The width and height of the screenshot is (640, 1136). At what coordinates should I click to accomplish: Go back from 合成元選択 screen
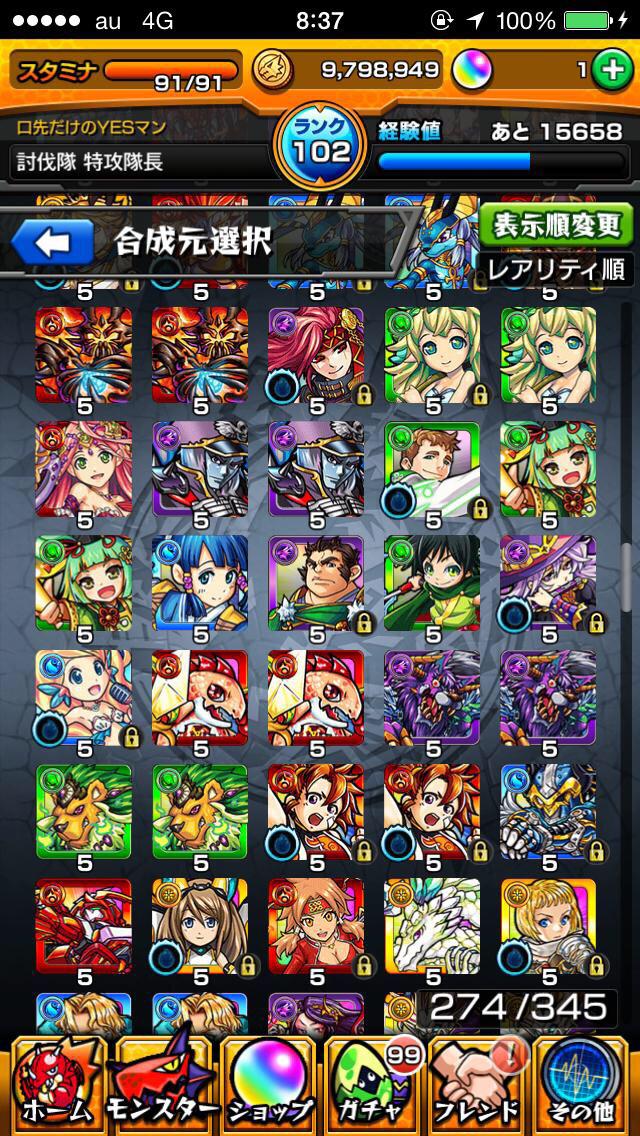tap(50, 242)
